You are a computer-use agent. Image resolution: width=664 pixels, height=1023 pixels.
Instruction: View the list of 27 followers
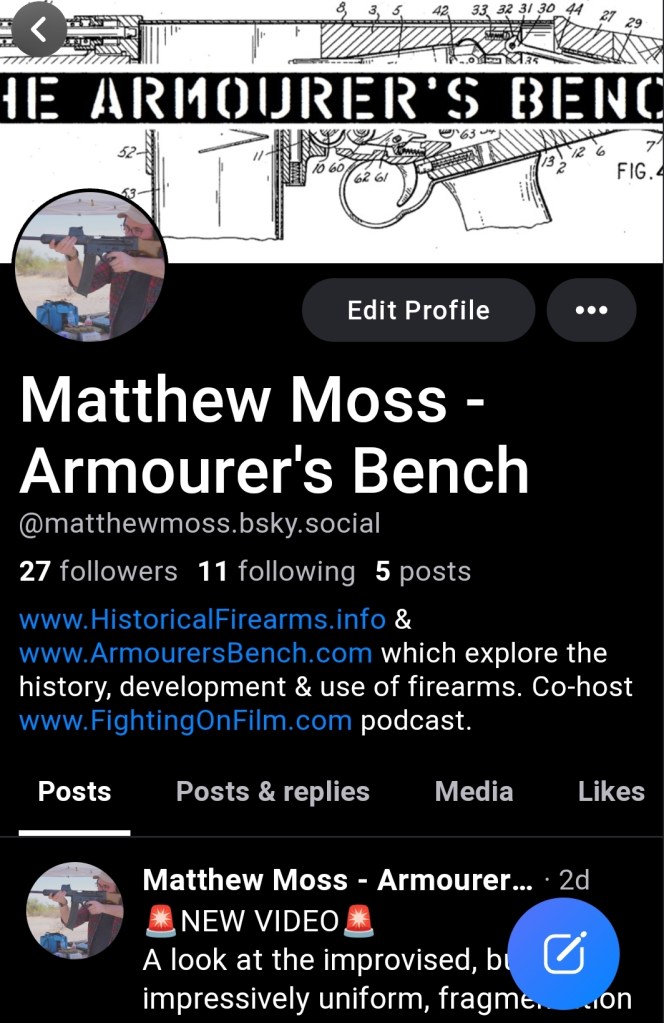tap(98, 572)
